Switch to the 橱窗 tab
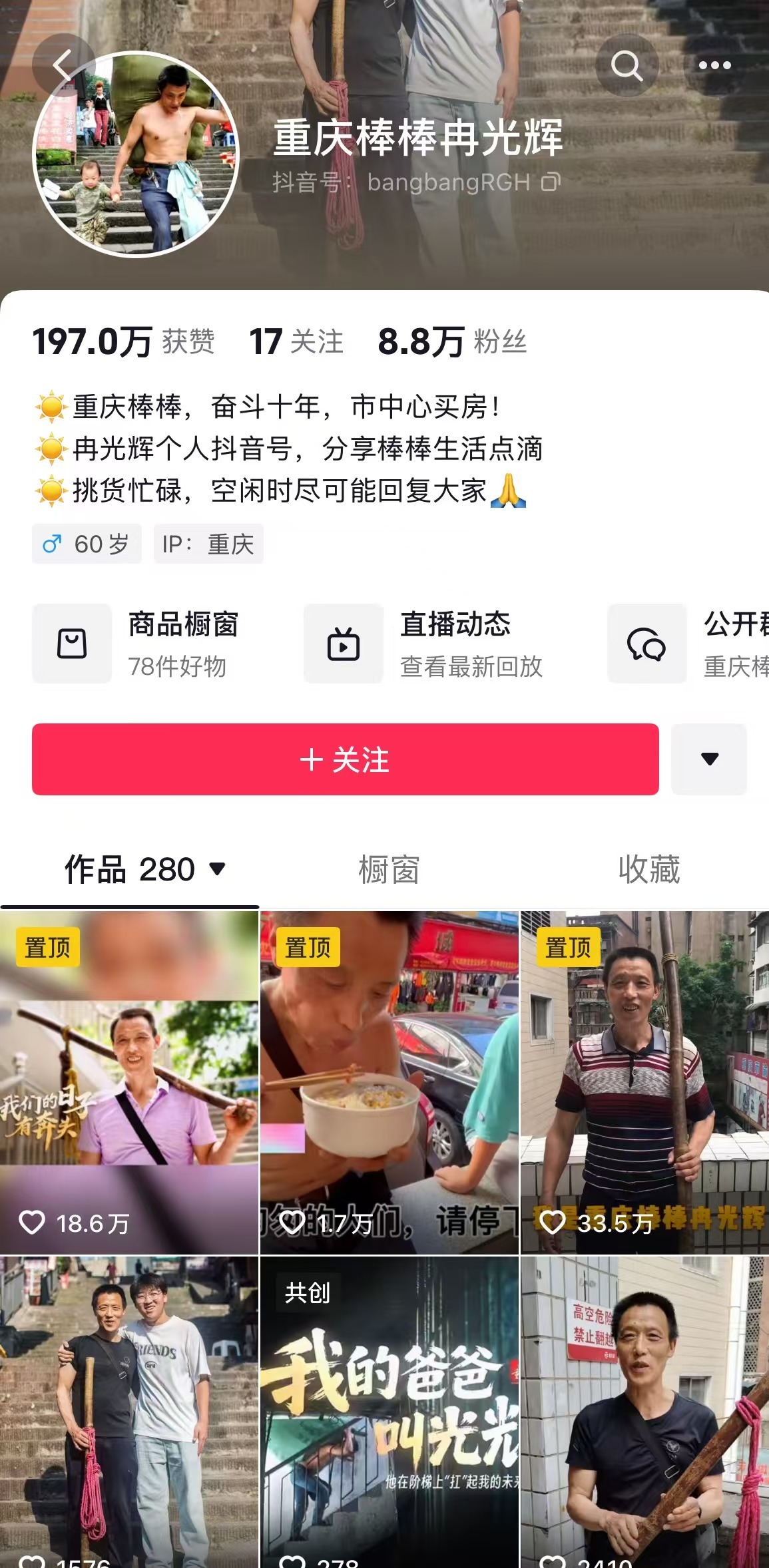 [x=389, y=870]
